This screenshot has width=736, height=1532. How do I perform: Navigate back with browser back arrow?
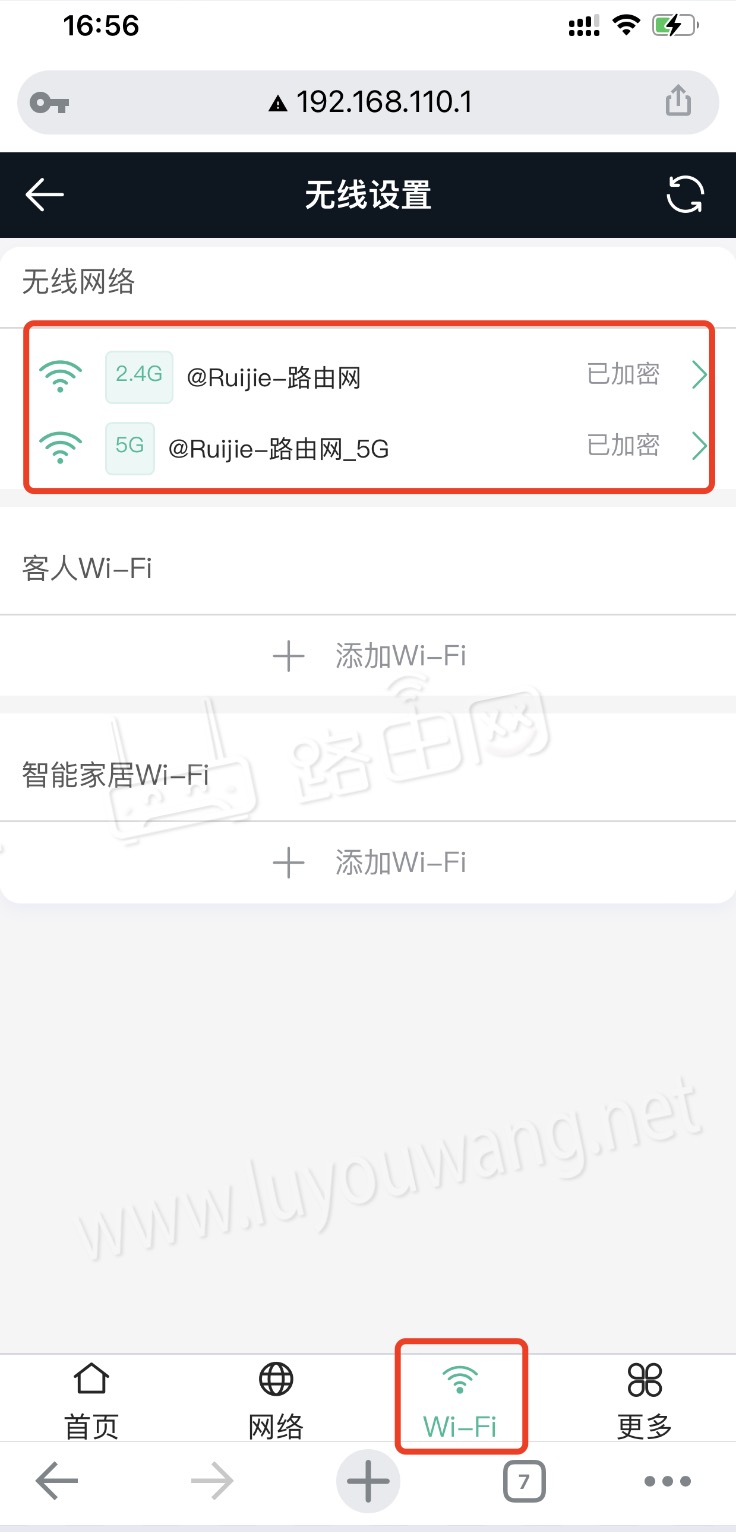coord(57,1481)
